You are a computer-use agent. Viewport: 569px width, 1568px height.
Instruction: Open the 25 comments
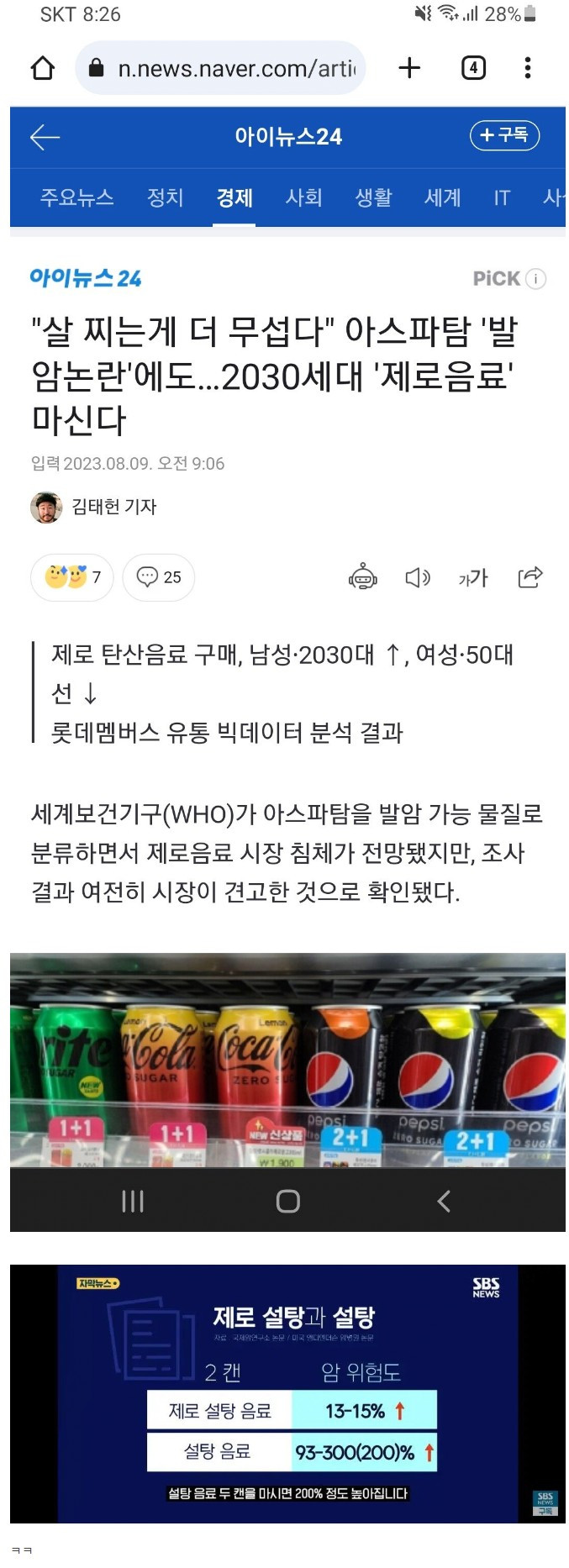coord(159,577)
